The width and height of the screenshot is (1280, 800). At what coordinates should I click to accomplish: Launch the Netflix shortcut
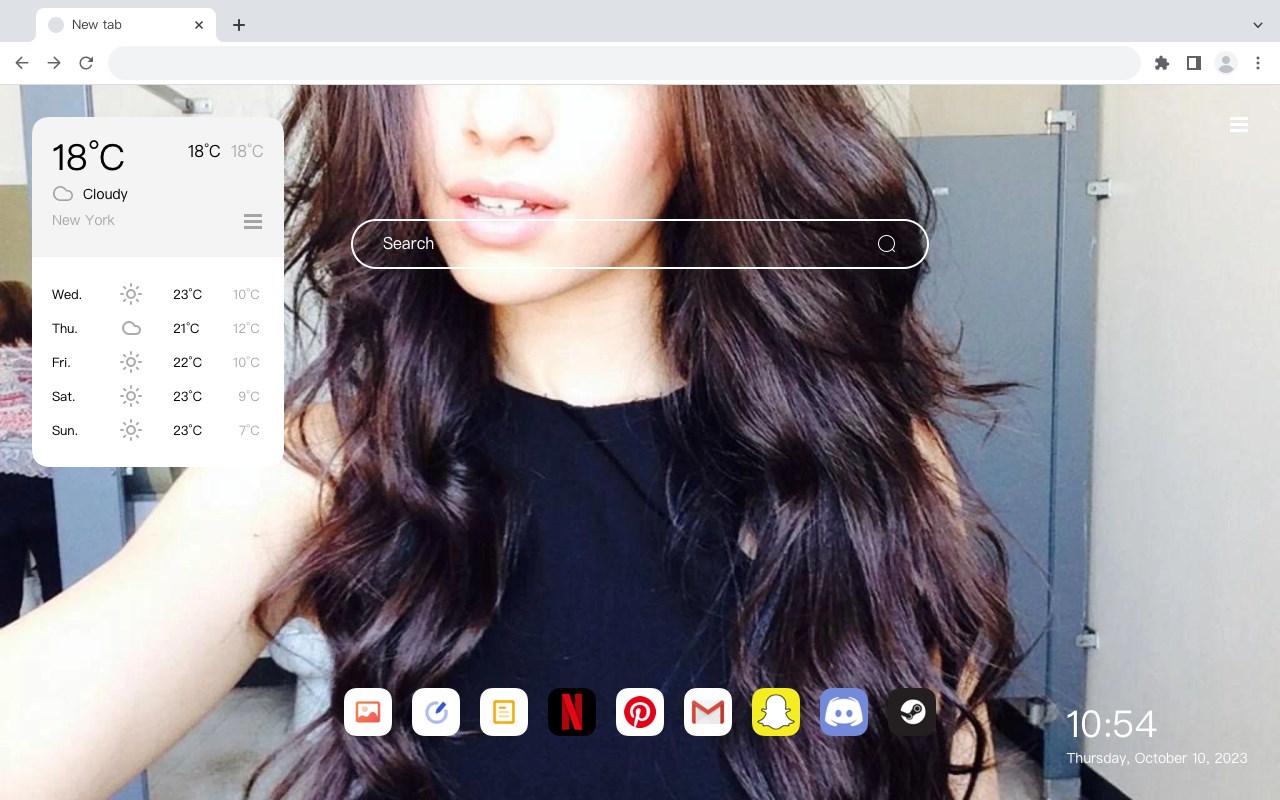[x=572, y=712]
